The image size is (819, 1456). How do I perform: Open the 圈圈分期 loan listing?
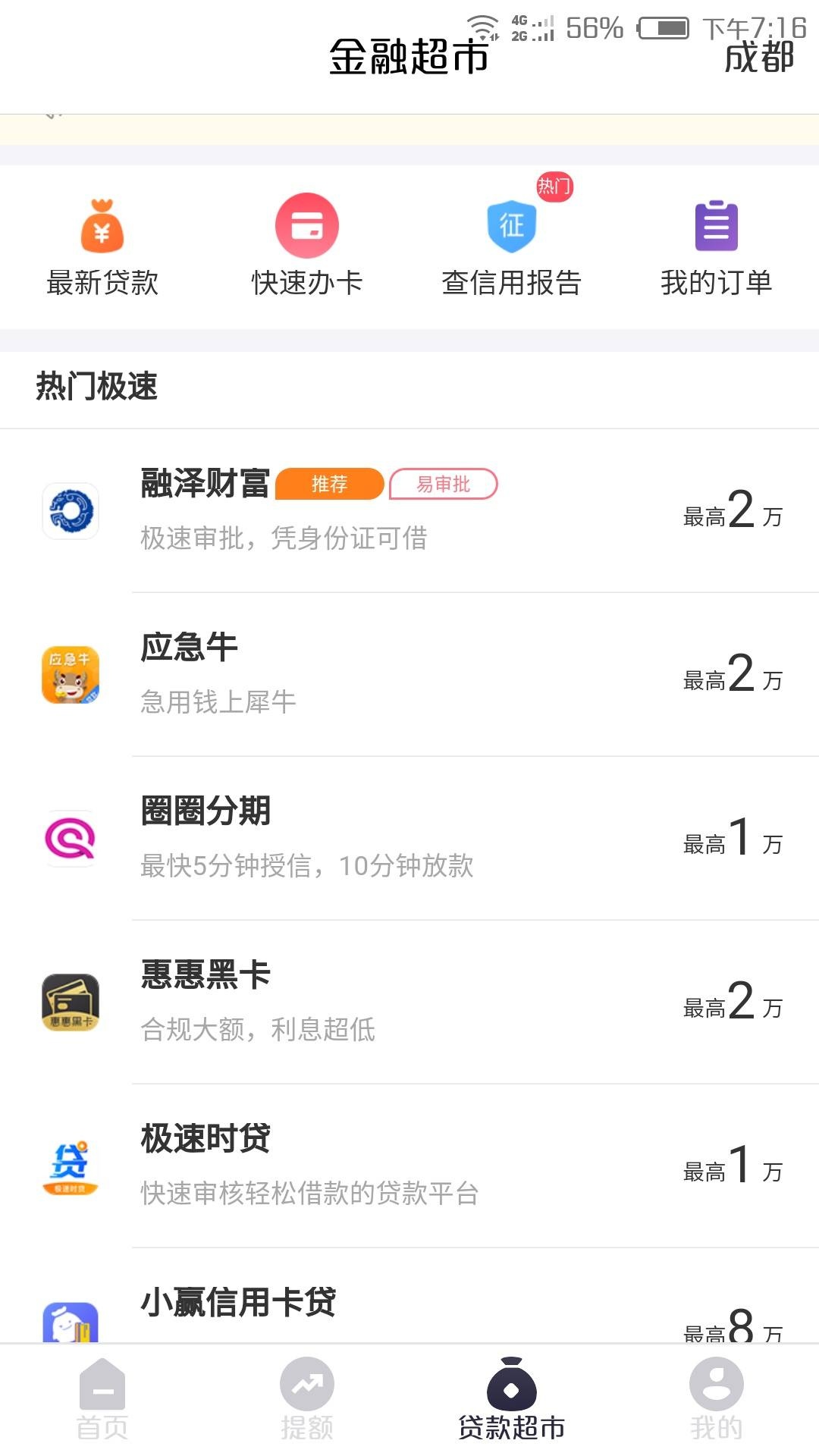pos(409,838)
